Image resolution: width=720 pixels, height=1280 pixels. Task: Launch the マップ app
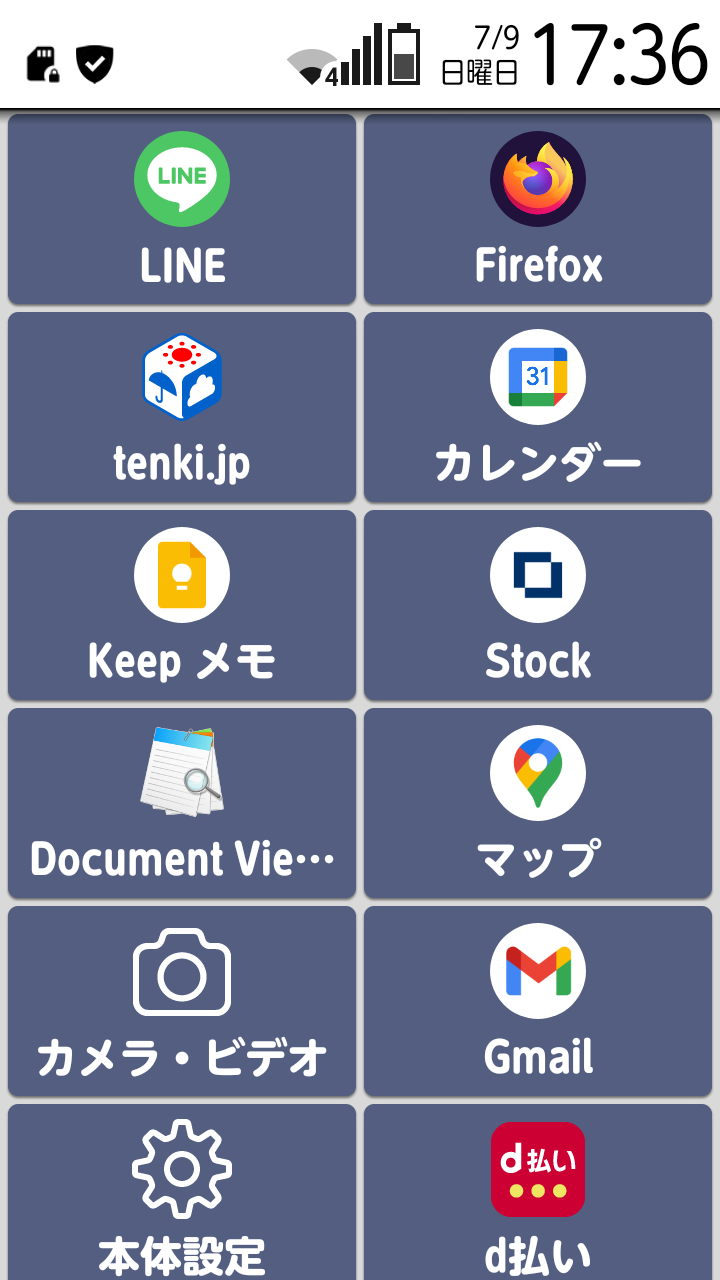pos(538,803)
